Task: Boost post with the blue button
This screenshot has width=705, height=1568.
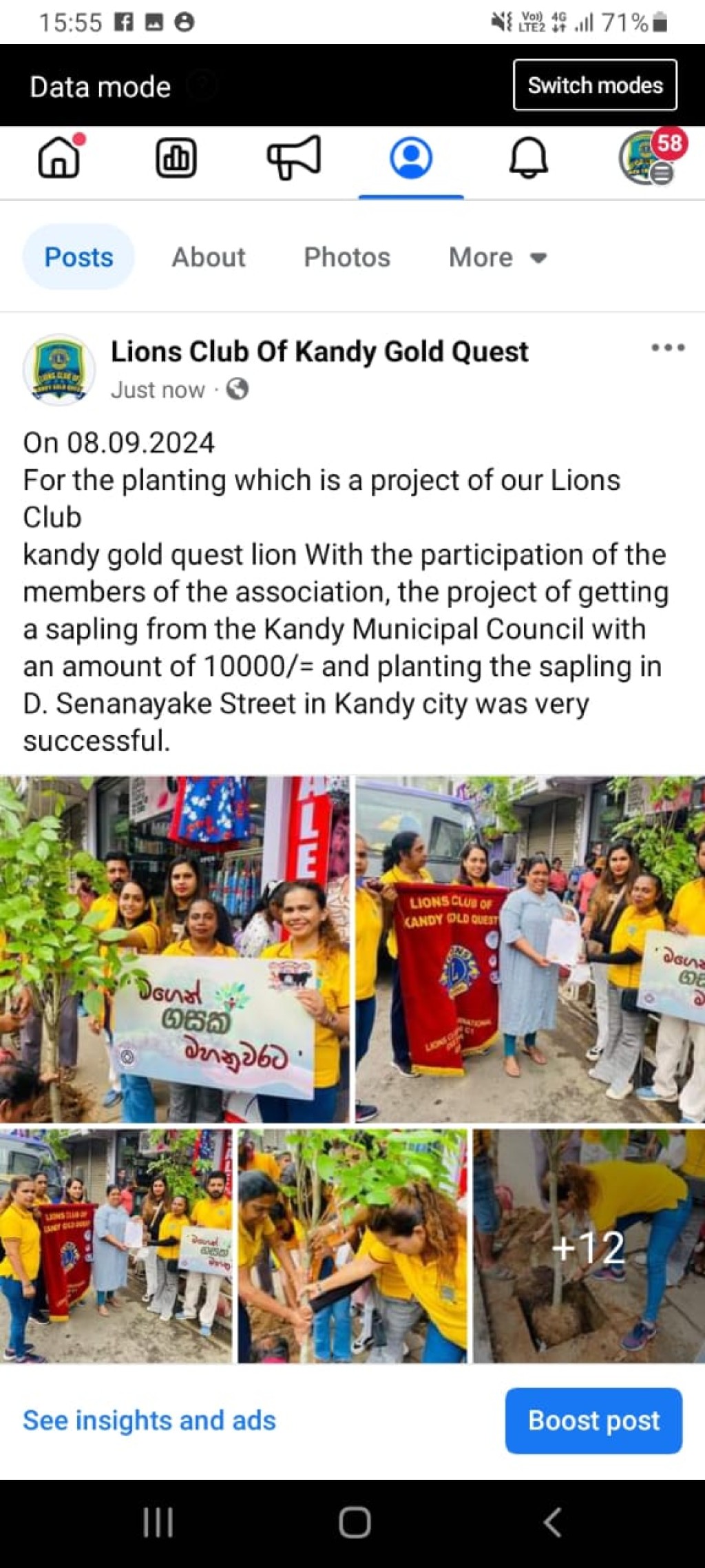Action: coord(593,1421)
